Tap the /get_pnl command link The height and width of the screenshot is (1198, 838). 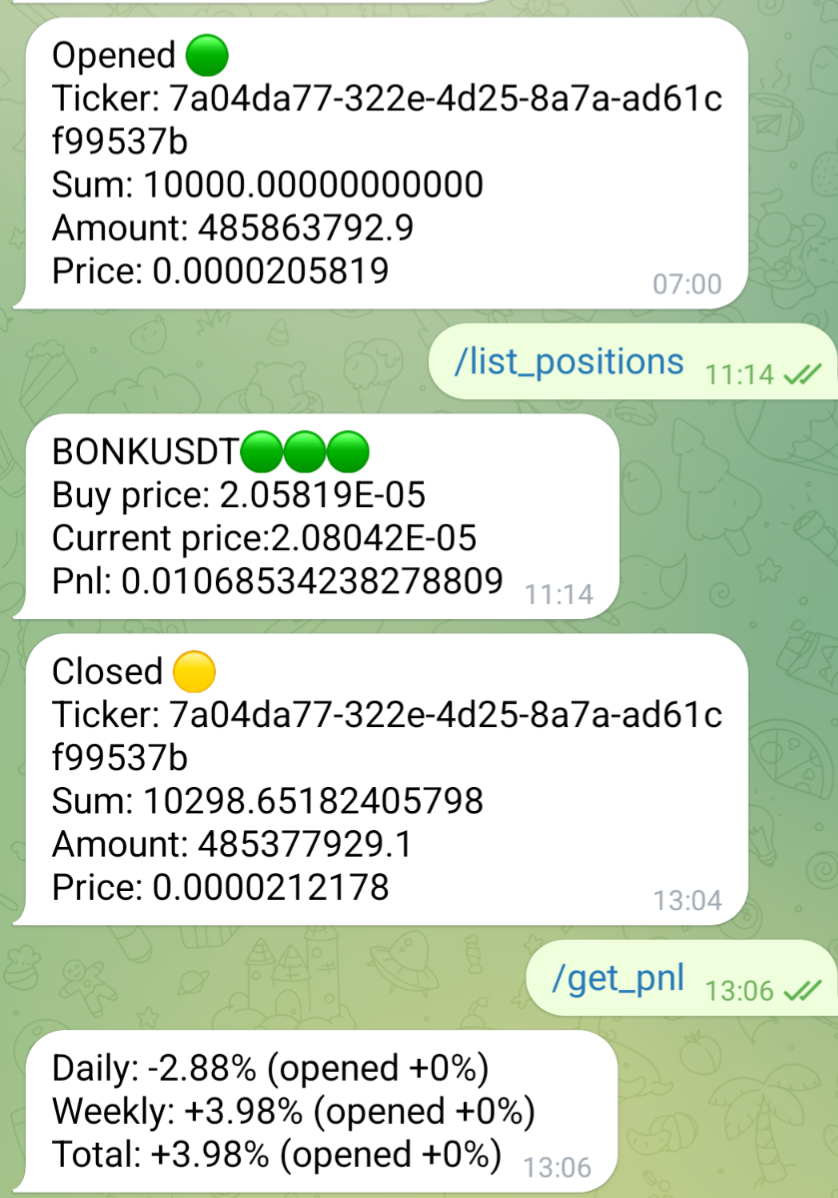(617, 978)
